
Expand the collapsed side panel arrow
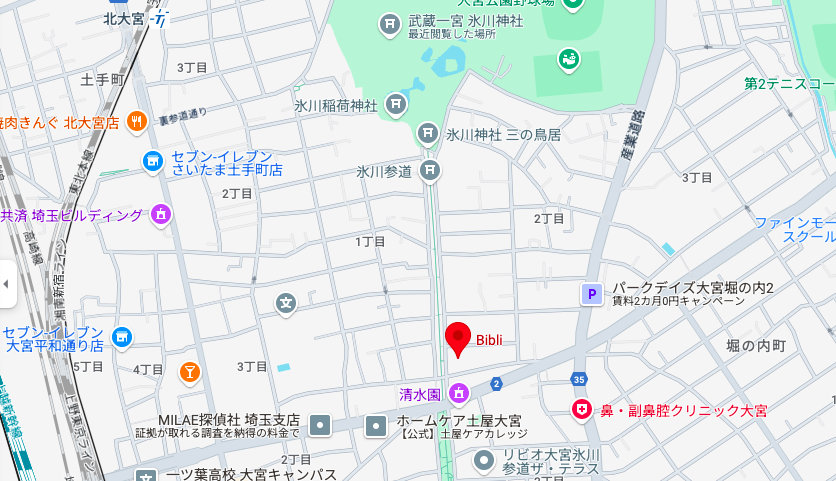[x=6, y=285]
